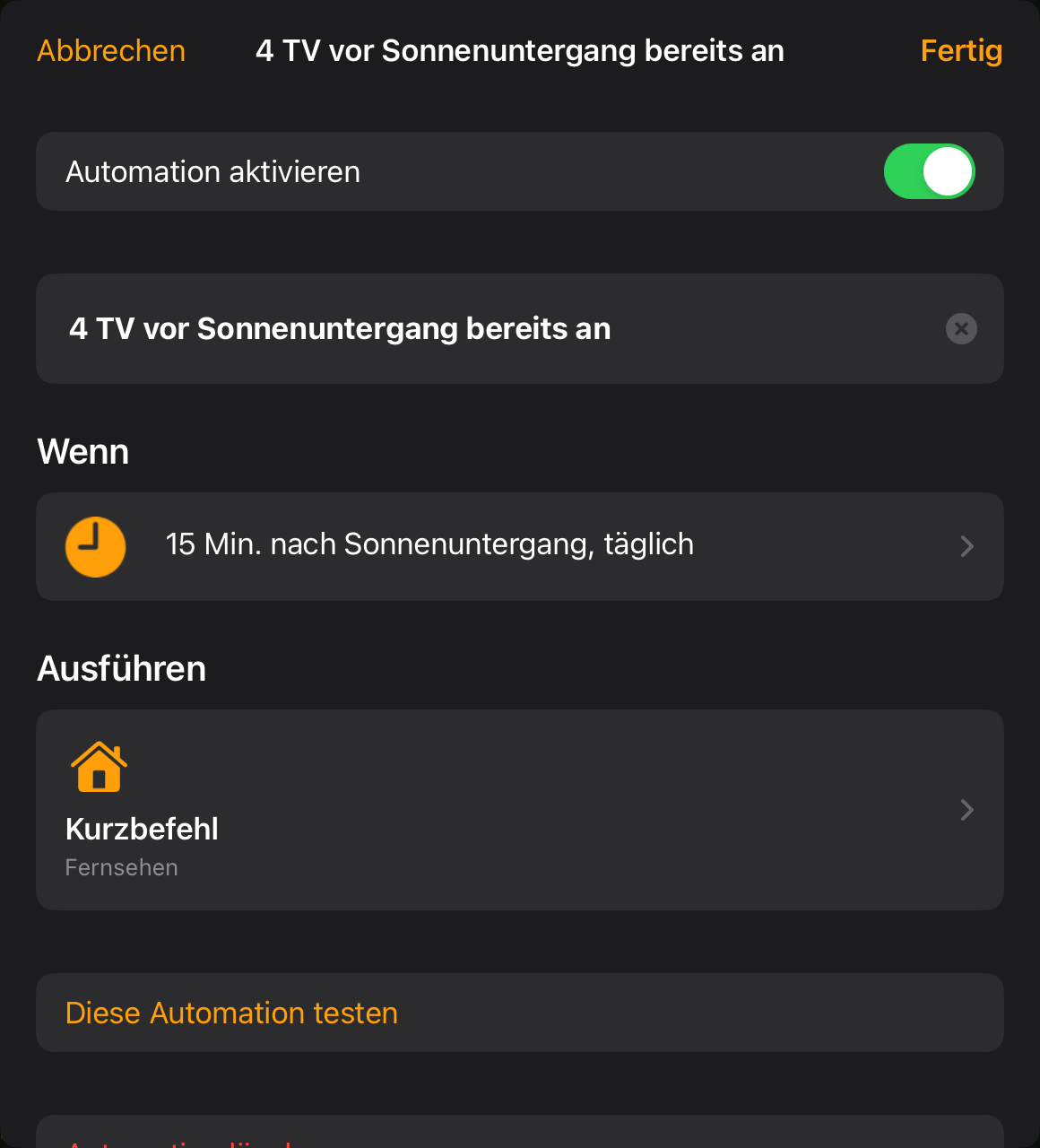
Task: Disable the Automation aktivieren switch
Action: [929, 171]
